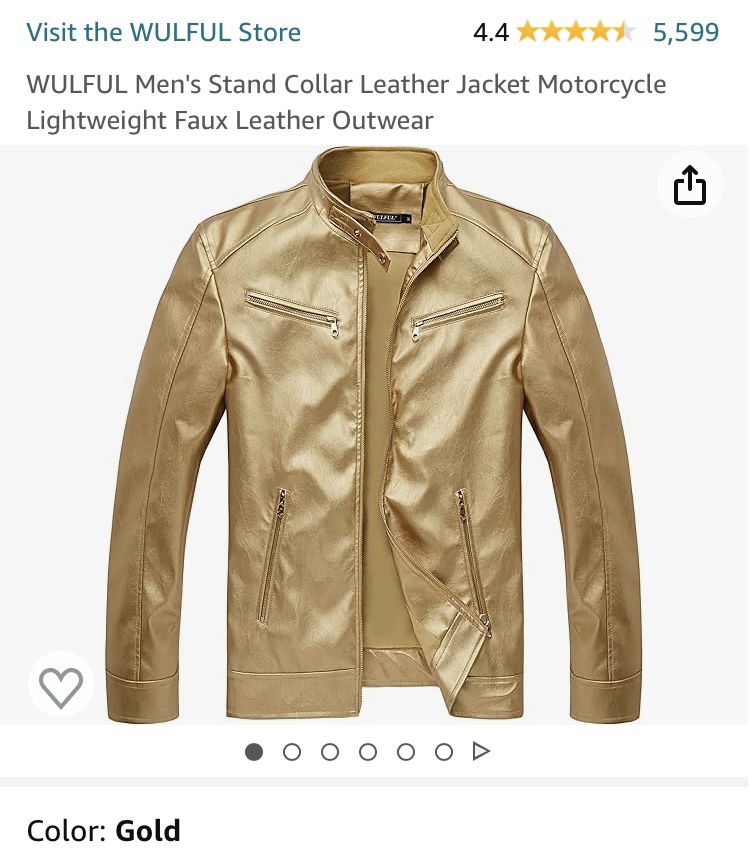Share this jacket listing
This screenshot has height=861, width=750.
click(x=690, y=185)
